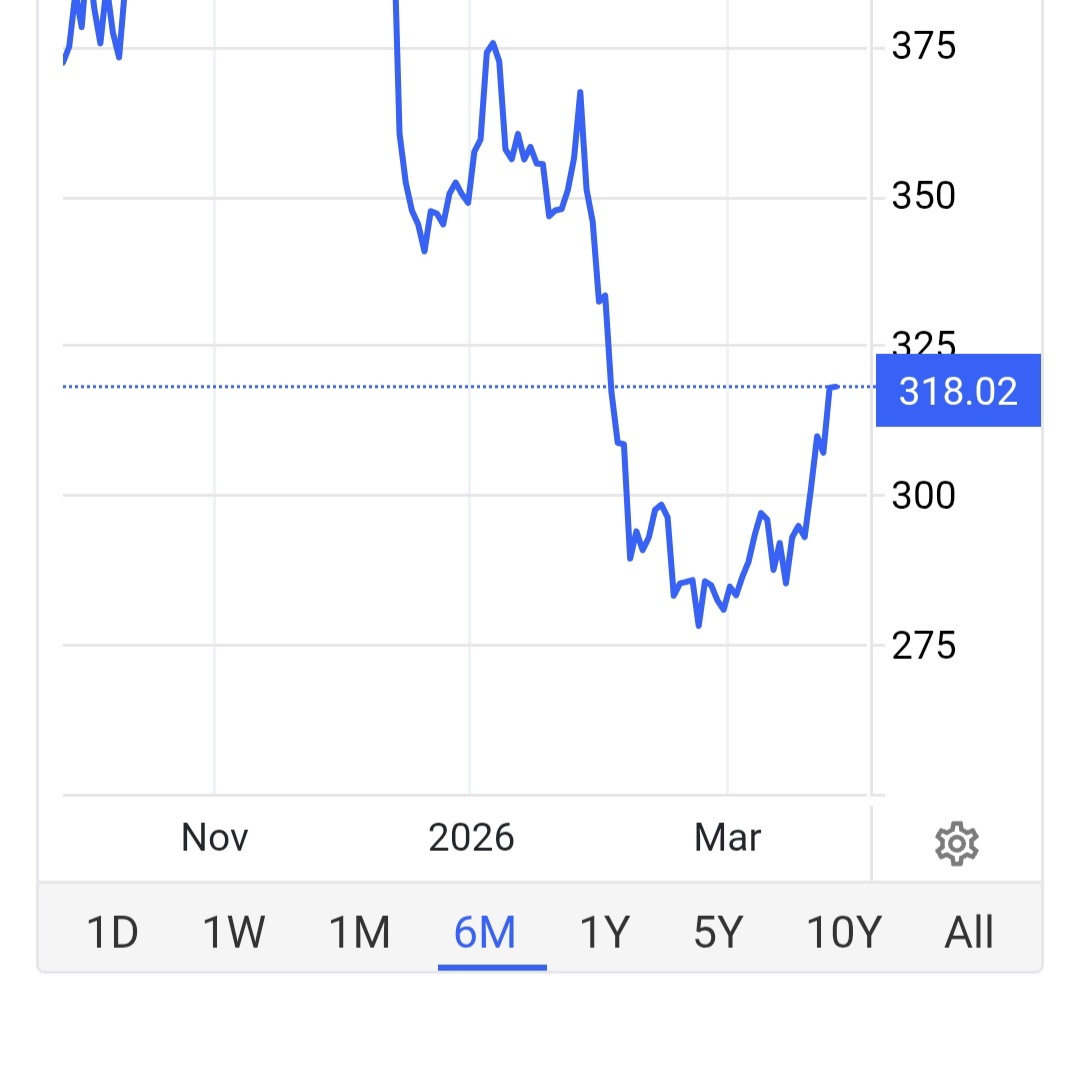
Task: Switch chart range to 1D
Action: pyautogui.click(x=112, y=933)
